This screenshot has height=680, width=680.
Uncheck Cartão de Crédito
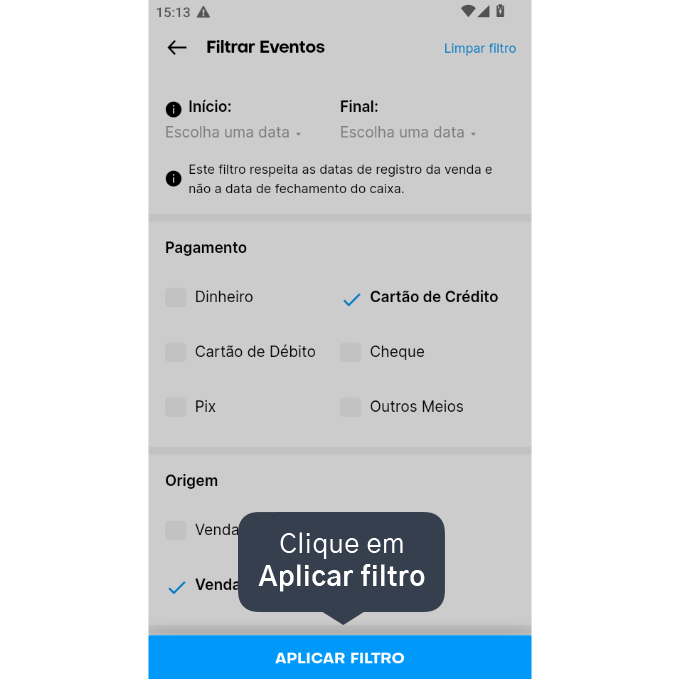tap(351, 298)
